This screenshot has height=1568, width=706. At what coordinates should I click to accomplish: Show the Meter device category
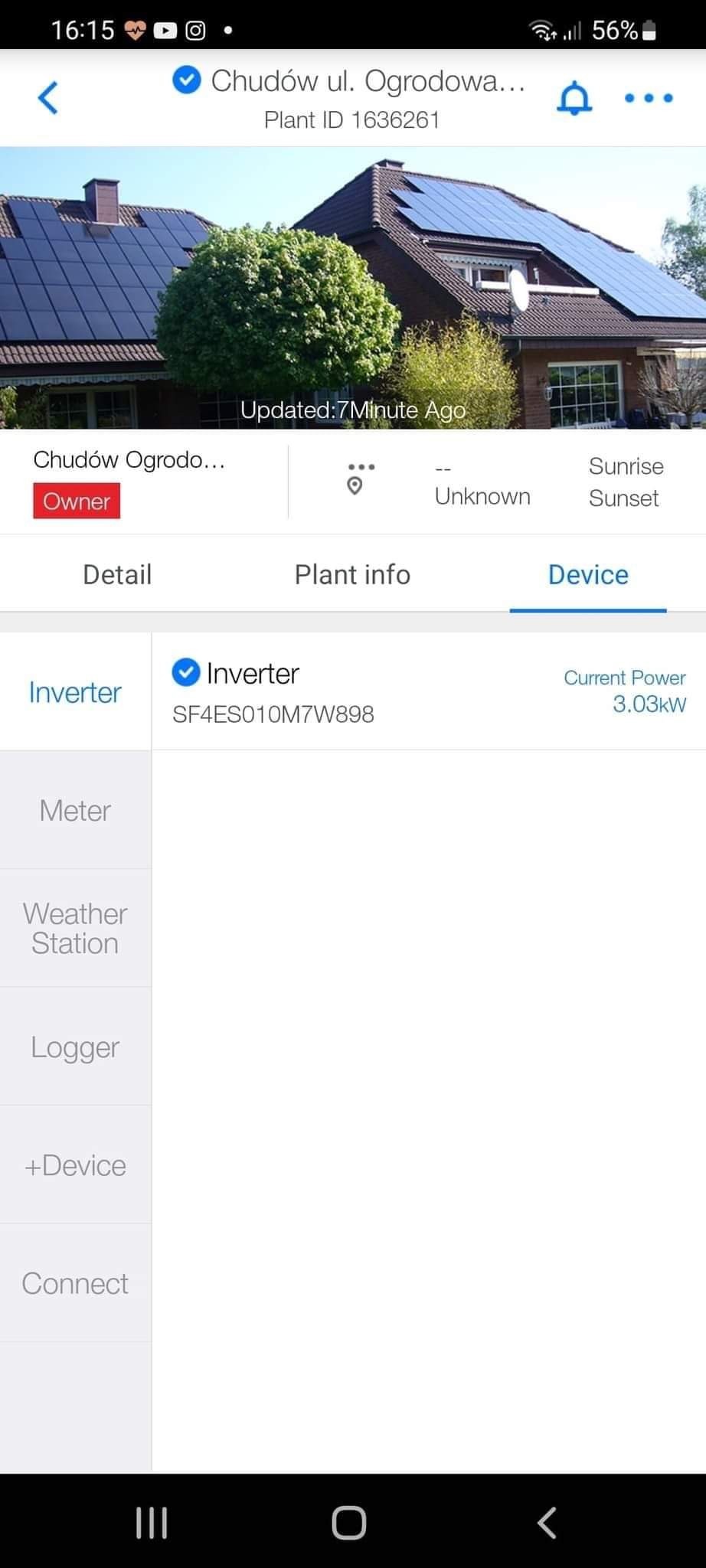tap(75, 810)
